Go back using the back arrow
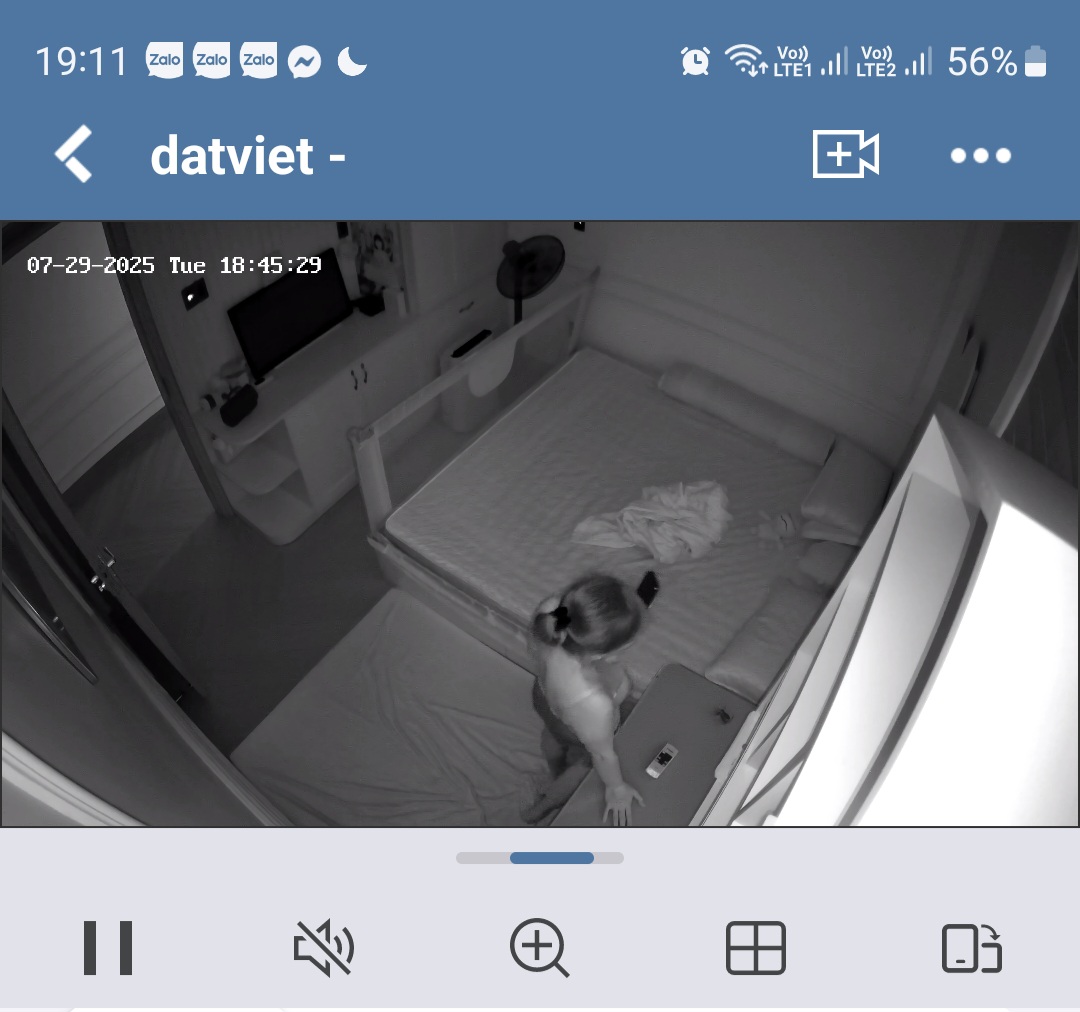Image resolution: width=1080 pixels, height=1012 pixels. (x=74, y=154)
